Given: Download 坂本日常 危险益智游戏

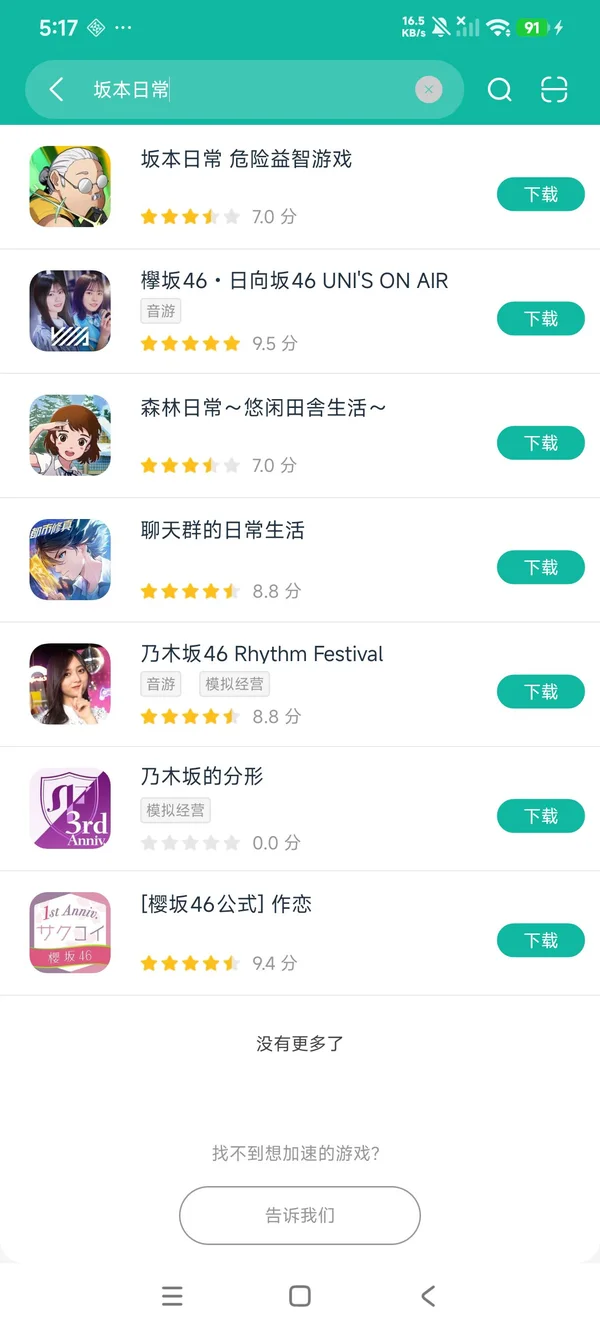Looking at the screenshot, I should point(540,194).
